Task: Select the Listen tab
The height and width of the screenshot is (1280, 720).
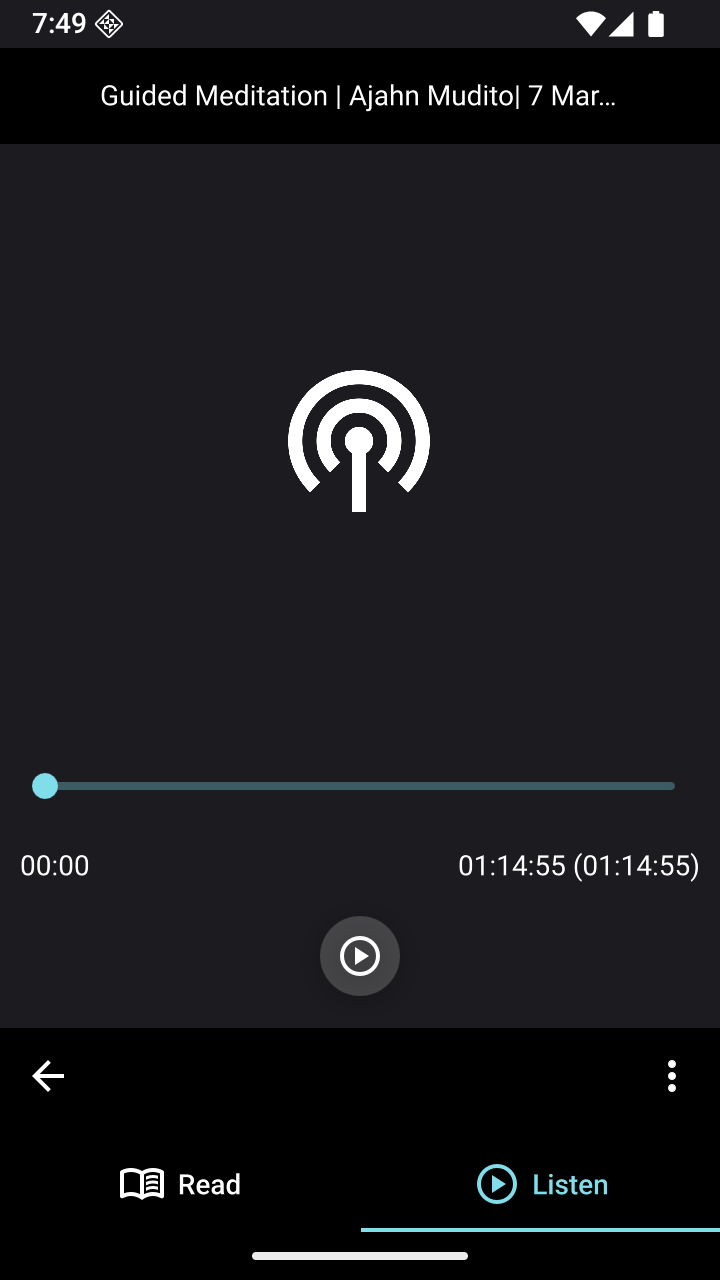Action: (541, 1184)
